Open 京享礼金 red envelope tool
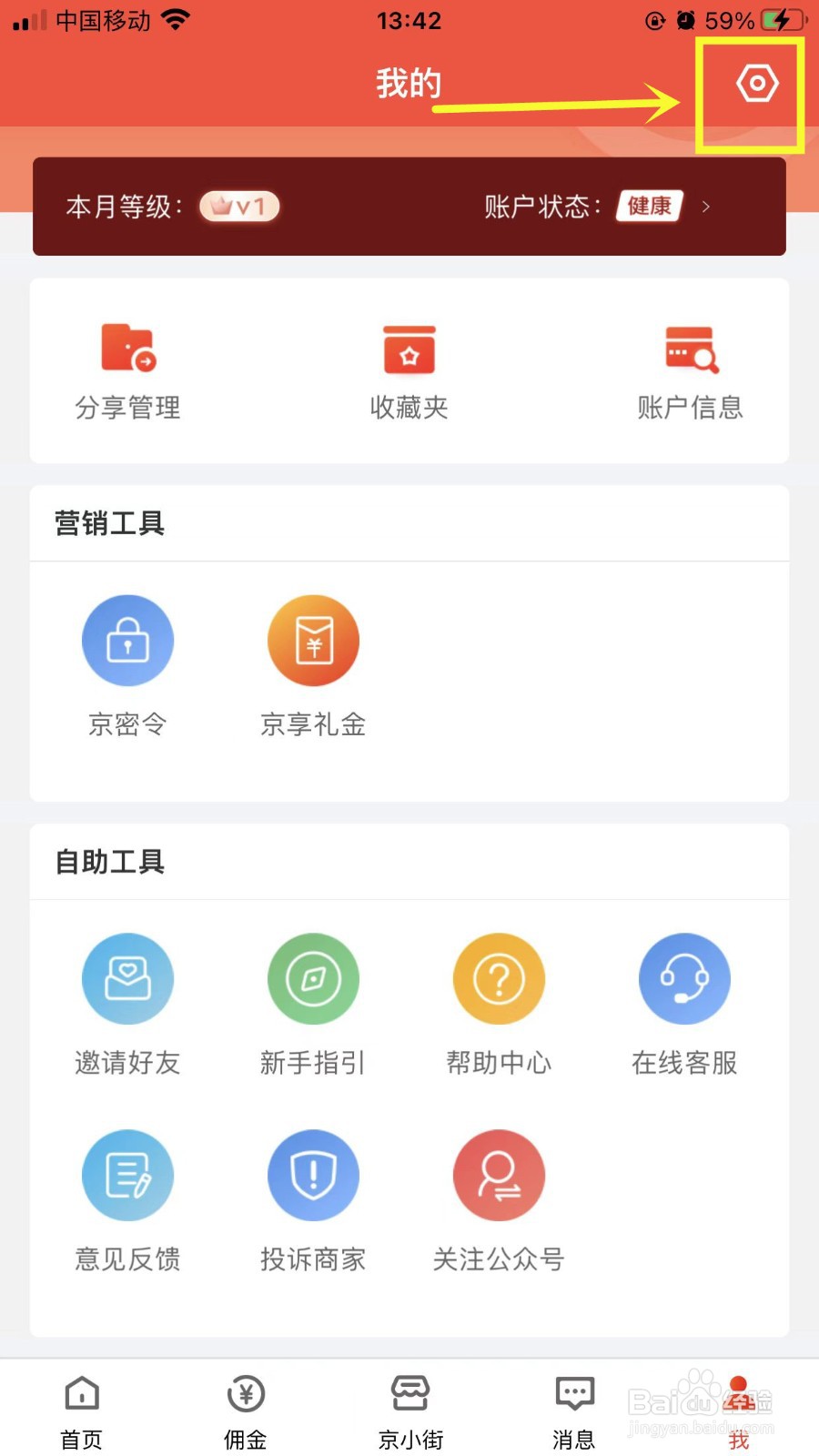The width and height of the screenshot is (819, 1456). [x=313, y=640]
